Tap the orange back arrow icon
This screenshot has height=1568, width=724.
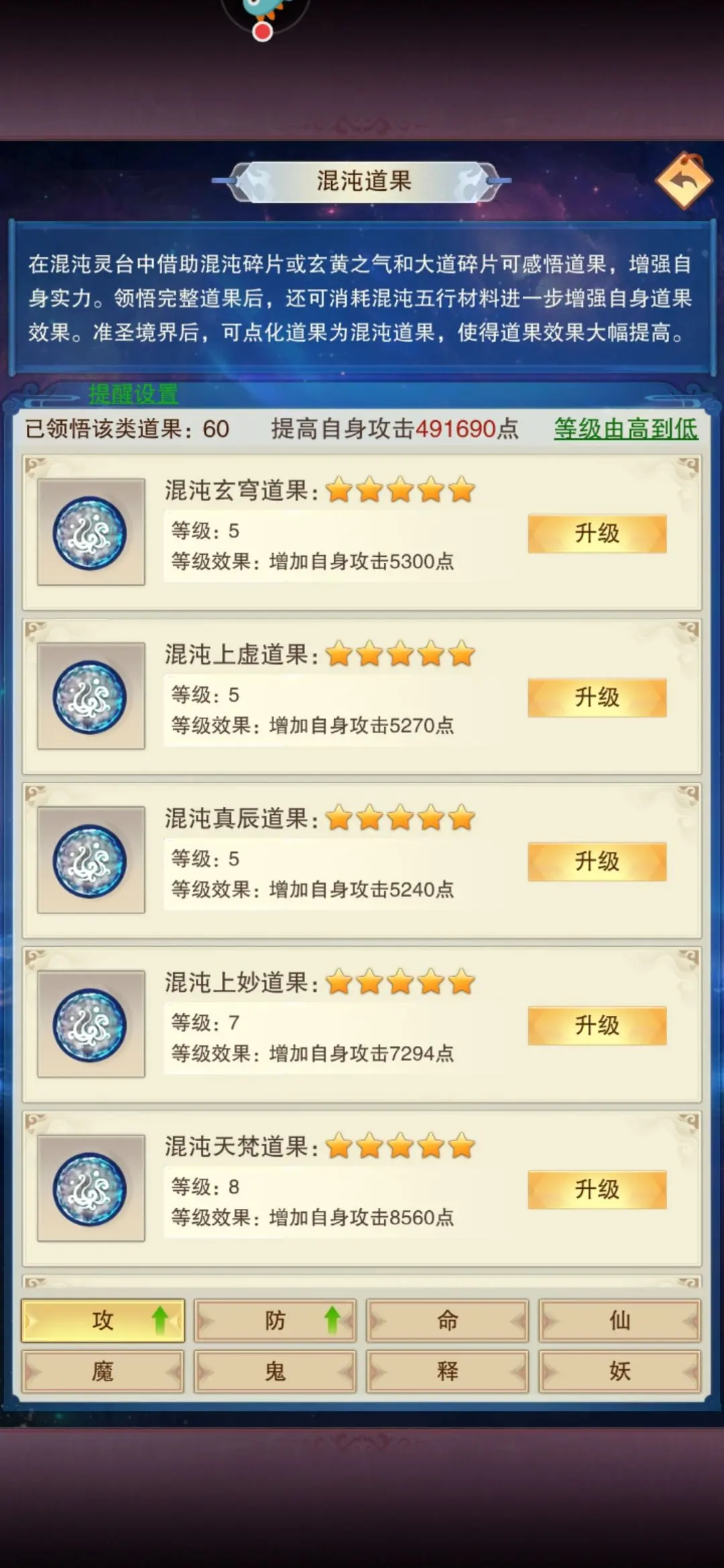[x=683, y=181]
